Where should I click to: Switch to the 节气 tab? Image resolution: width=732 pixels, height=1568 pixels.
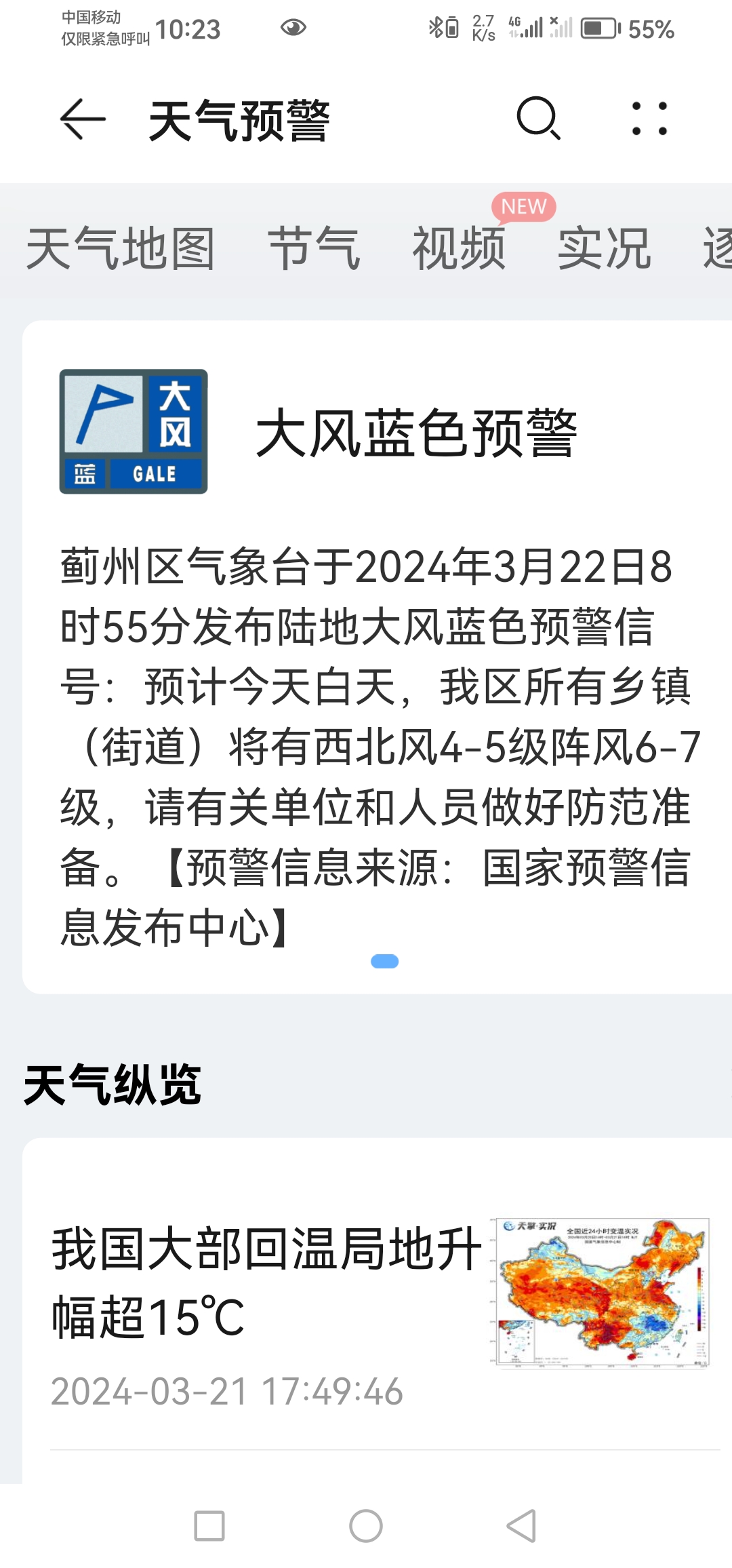point(314,248)
